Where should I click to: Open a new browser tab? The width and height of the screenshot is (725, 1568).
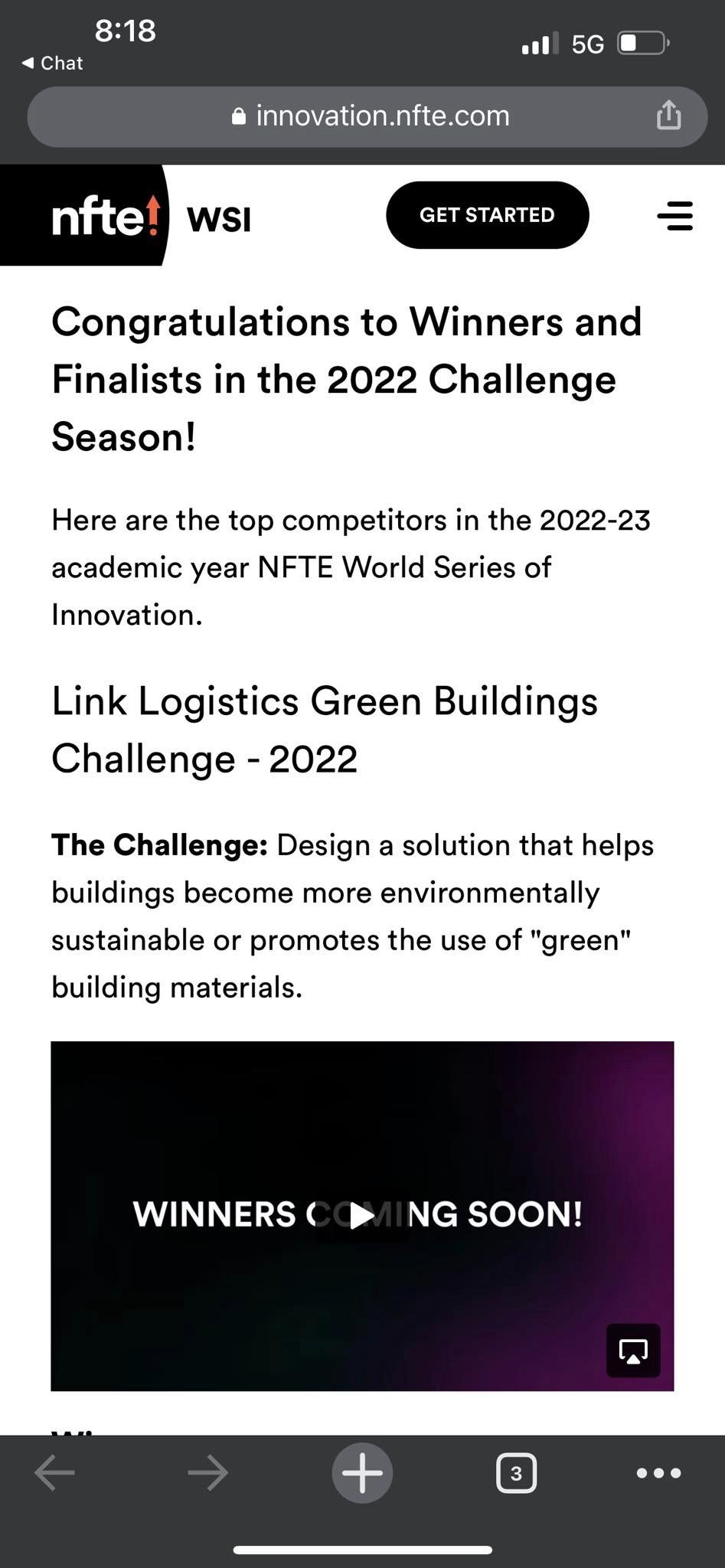[x=362, y=1472]
